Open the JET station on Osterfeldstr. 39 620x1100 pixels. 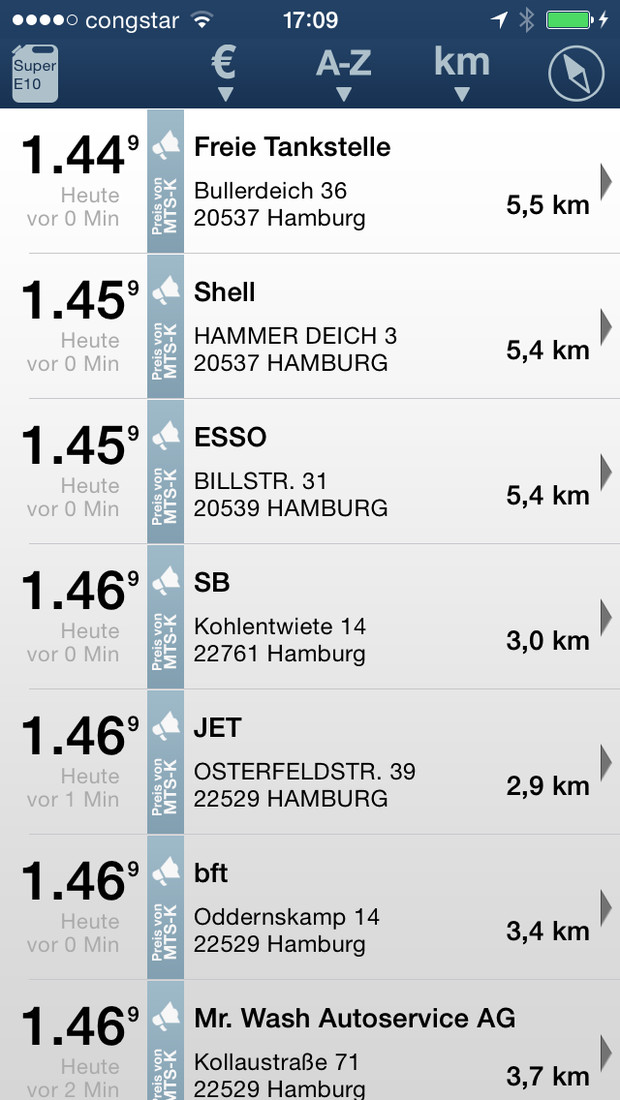tap(310, 762)
